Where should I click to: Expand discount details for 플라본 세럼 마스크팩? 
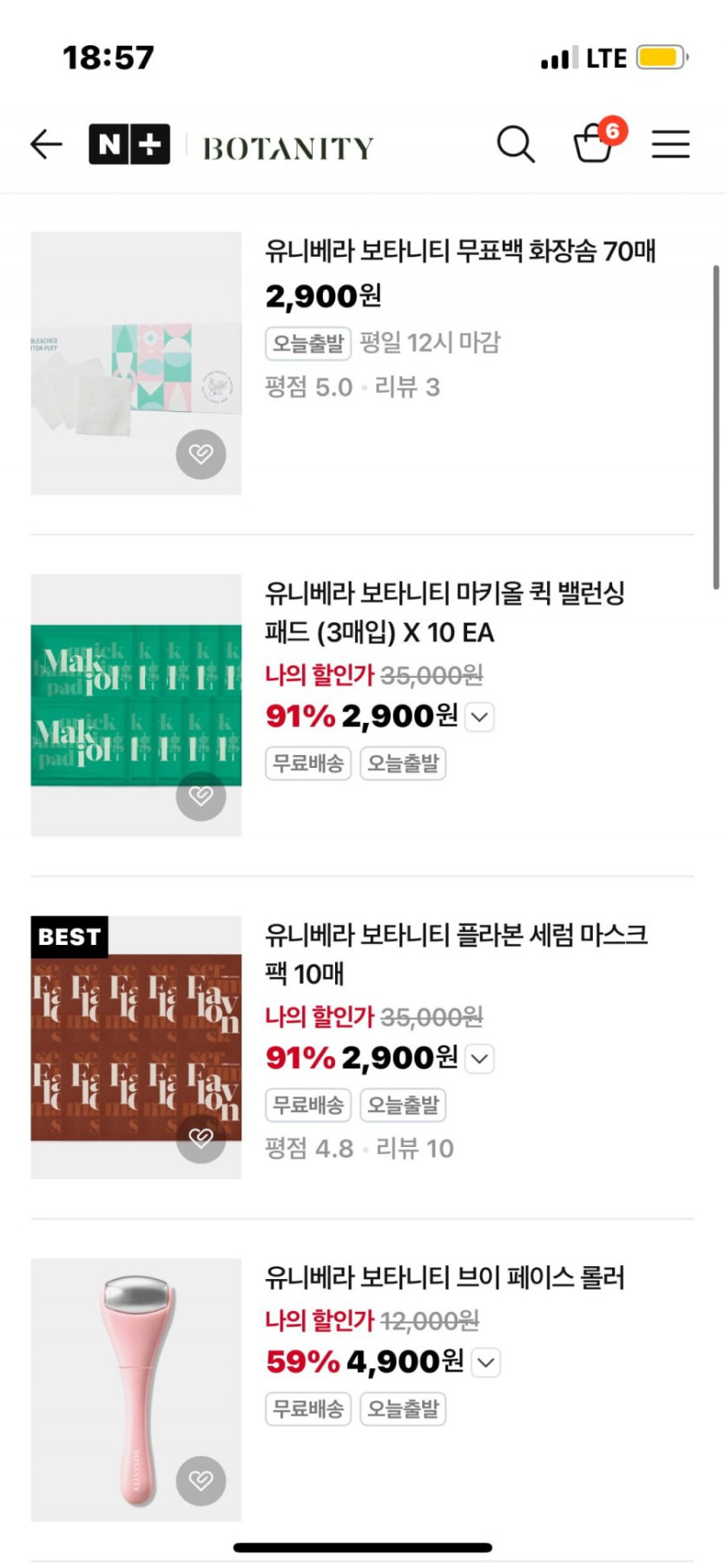[480, 1059]
